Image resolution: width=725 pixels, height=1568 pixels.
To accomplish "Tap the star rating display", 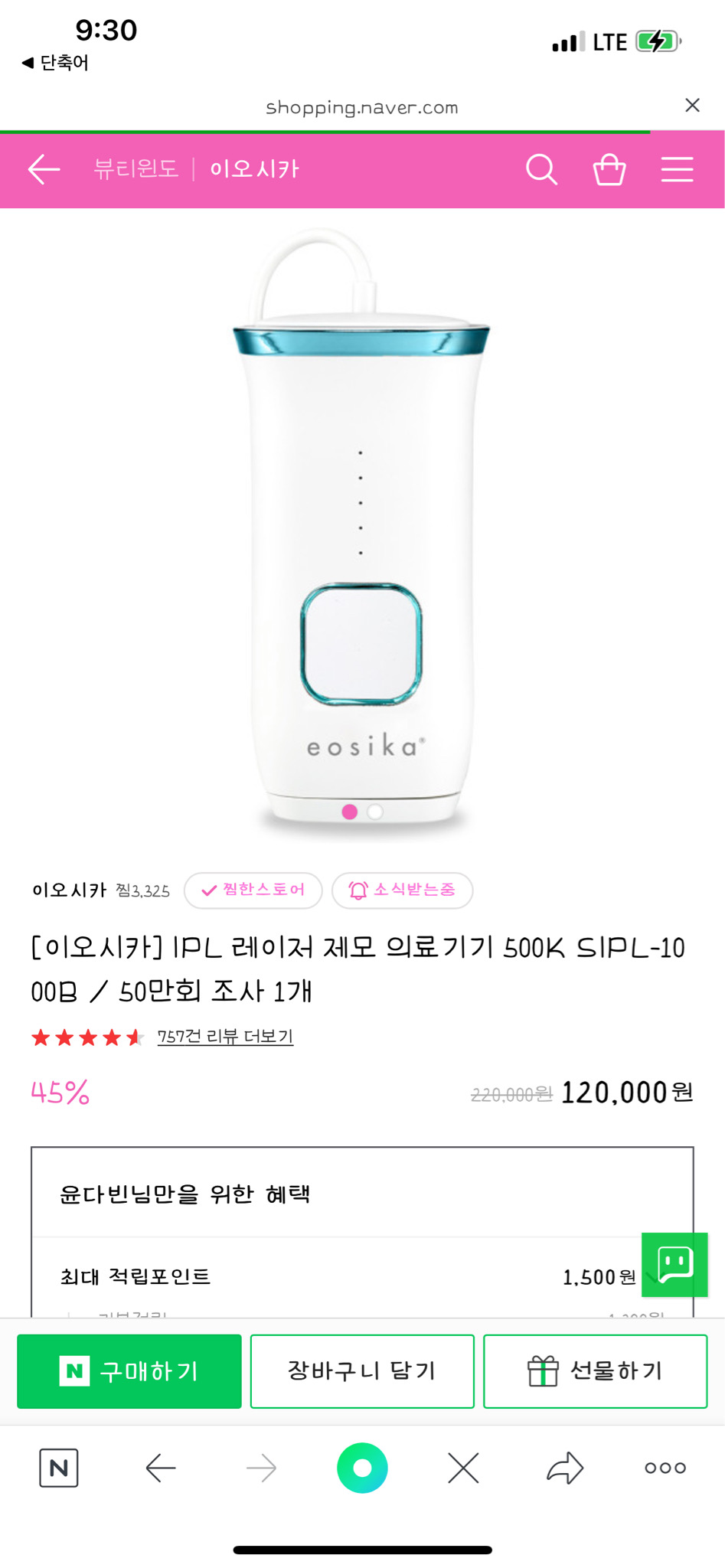I will [x=87, y=1038].
